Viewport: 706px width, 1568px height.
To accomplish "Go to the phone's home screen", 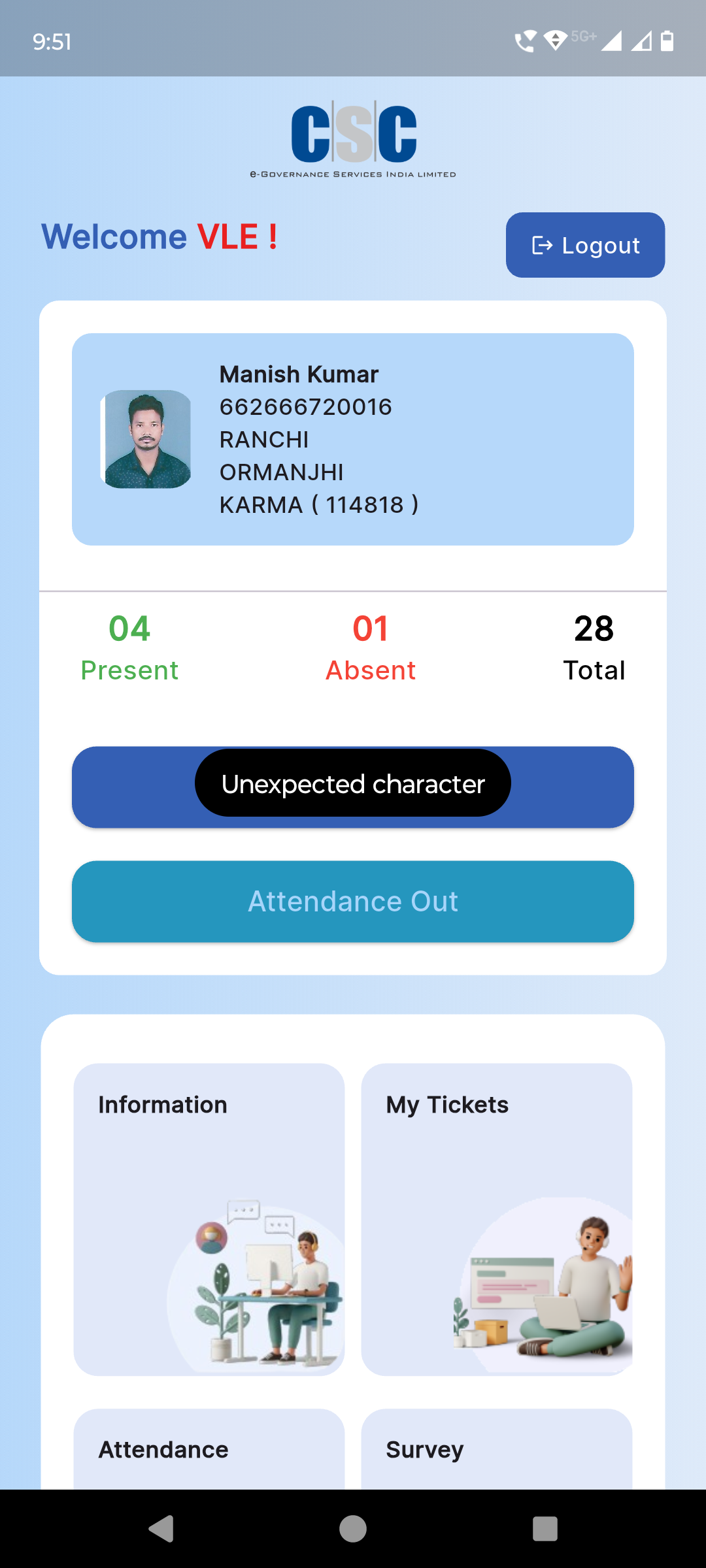I will pyautogui.click(x=353, y=1529).
